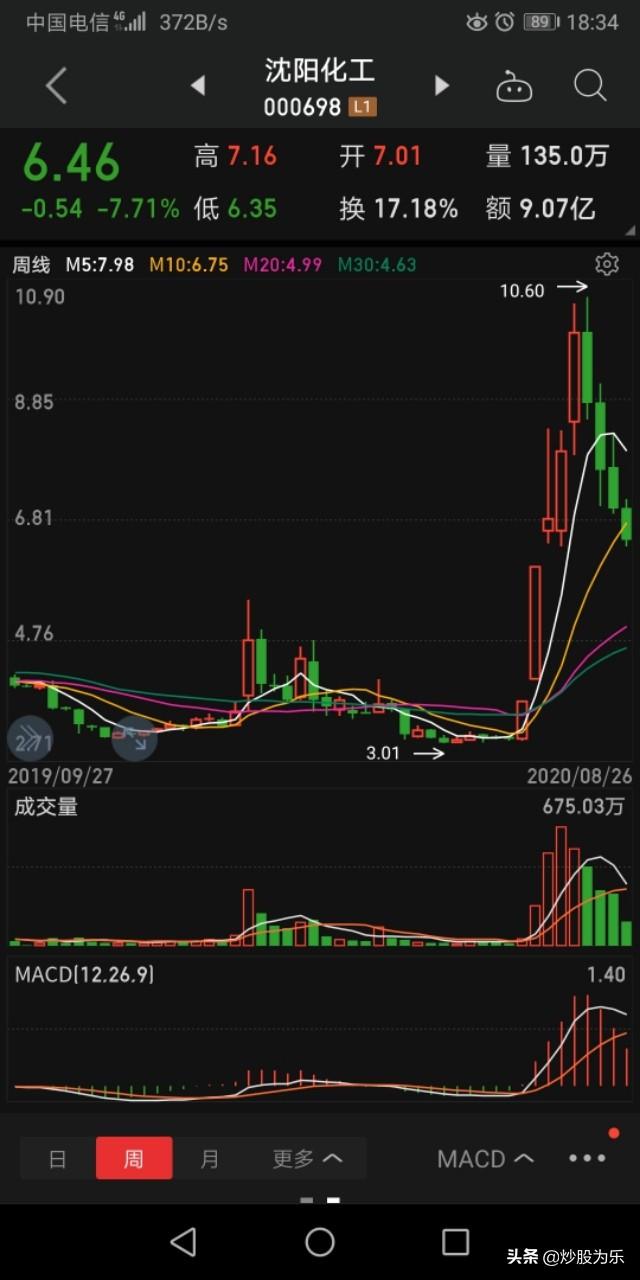Expand the 更多 chart period options

tap(307, 1158)
